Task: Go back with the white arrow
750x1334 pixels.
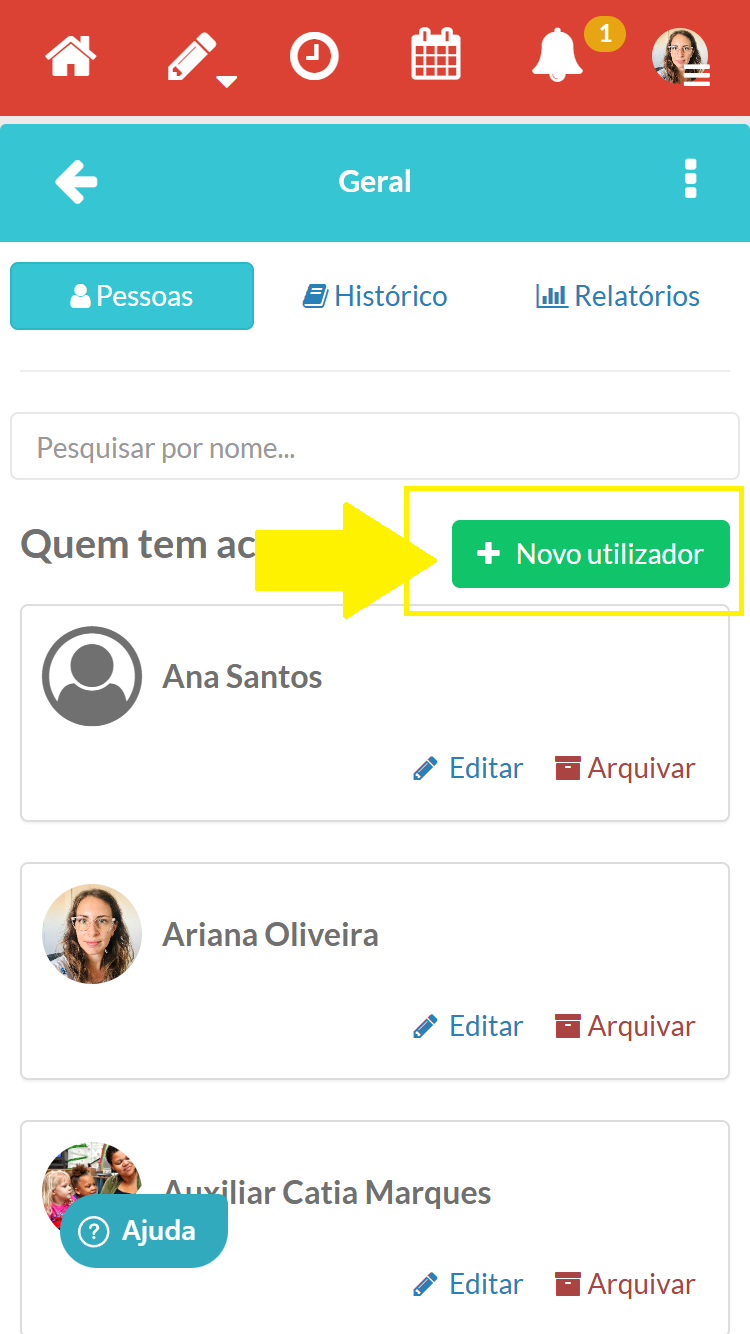Action: [76, 182]
